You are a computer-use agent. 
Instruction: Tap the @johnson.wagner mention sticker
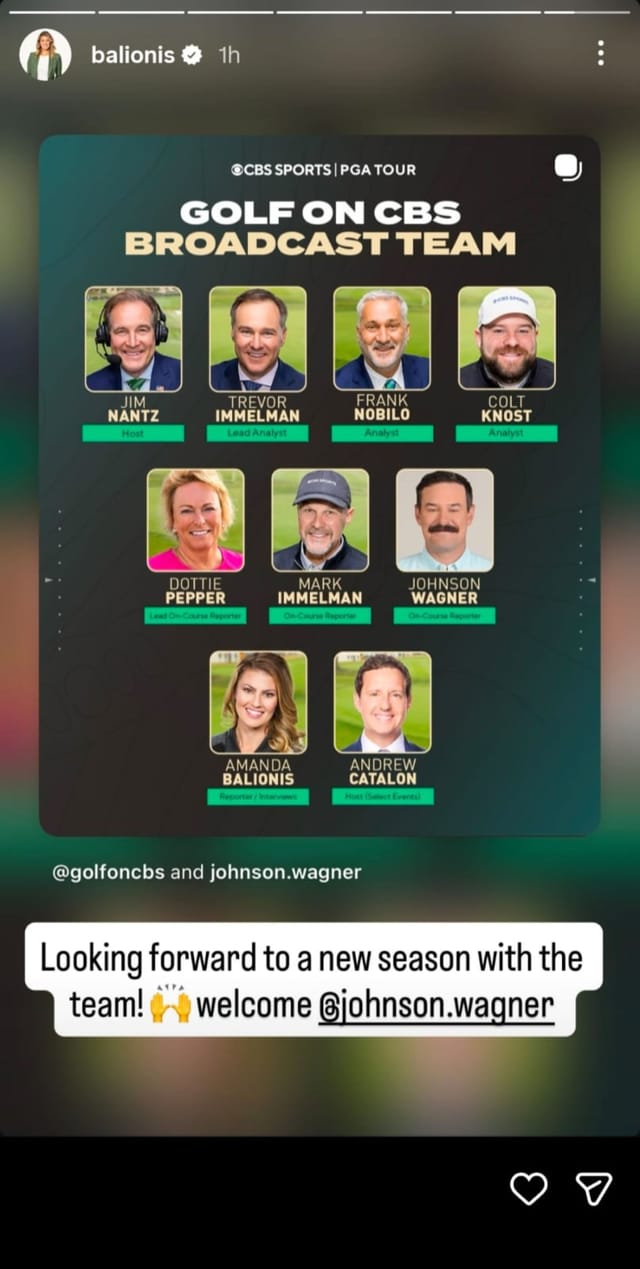[435, 1005]
